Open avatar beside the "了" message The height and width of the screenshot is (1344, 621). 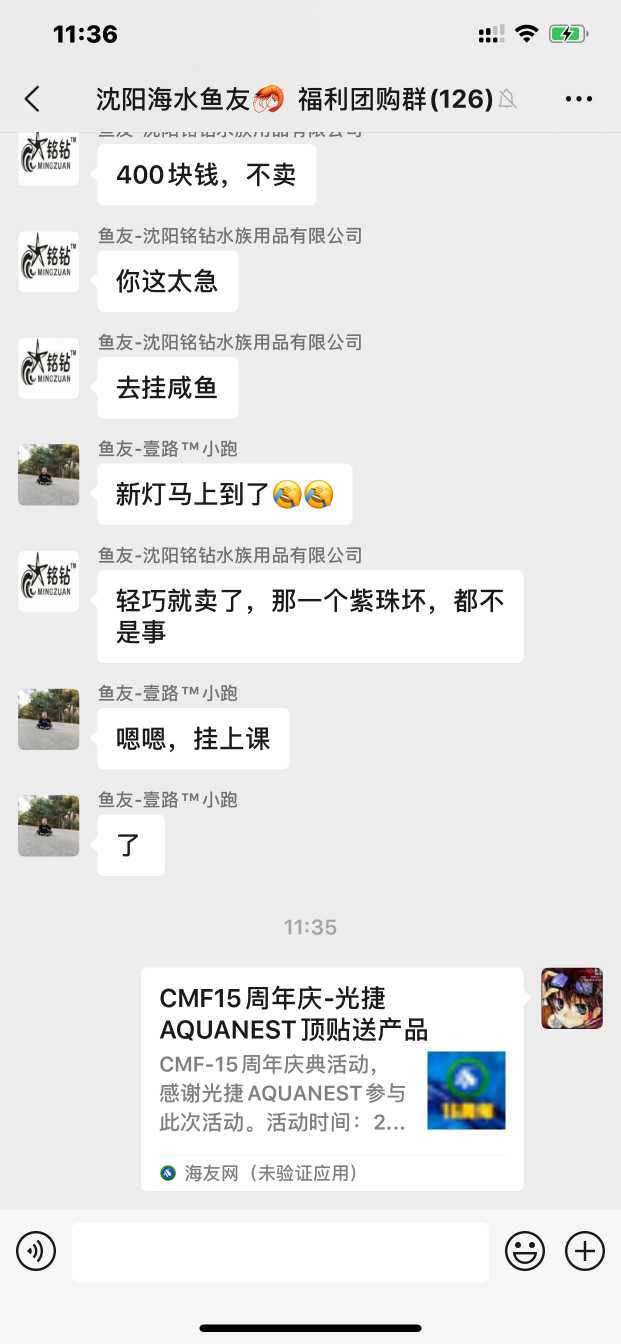click(49, 825)
